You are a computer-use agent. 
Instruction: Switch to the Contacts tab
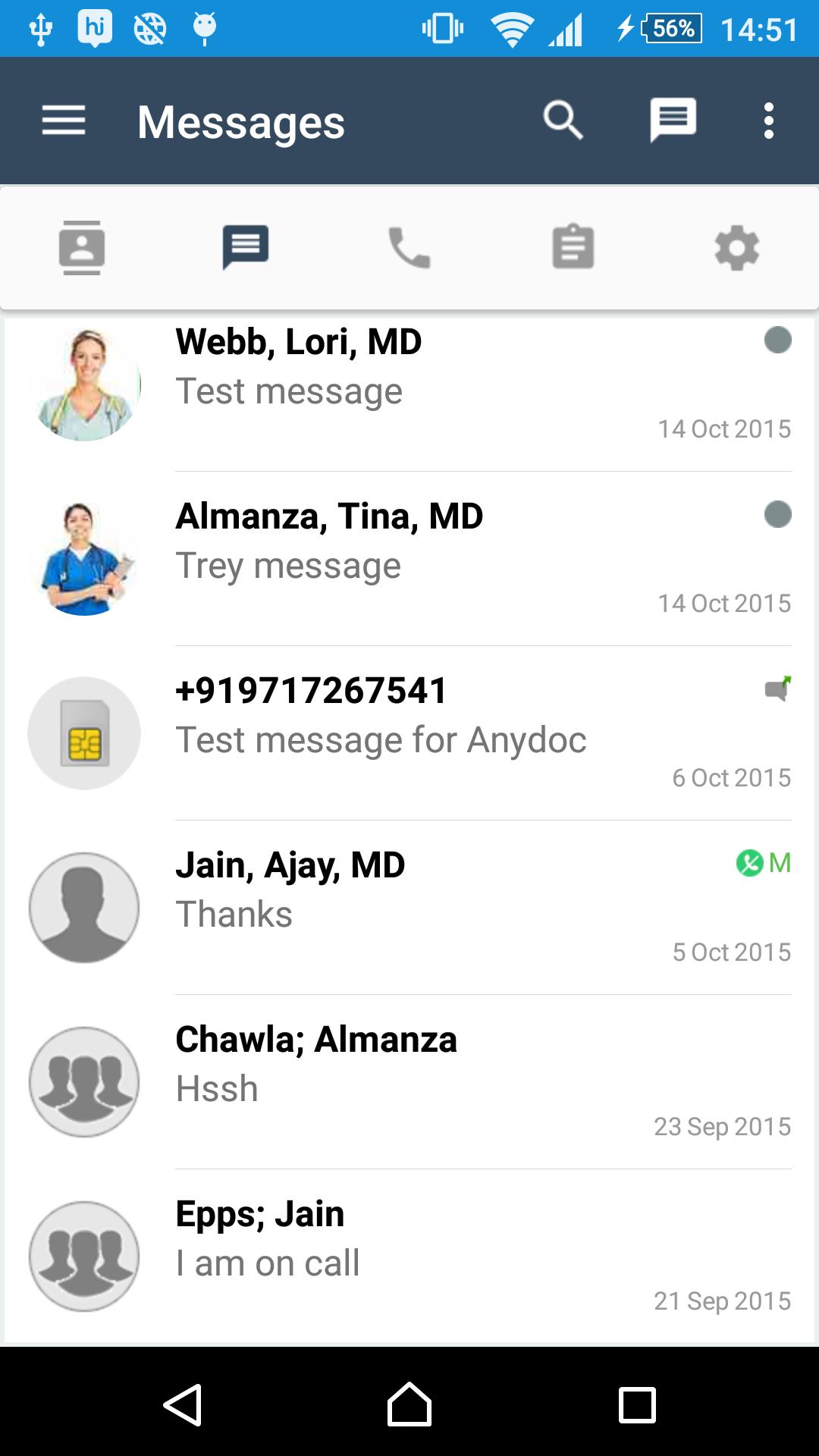(x=82, y=248)
